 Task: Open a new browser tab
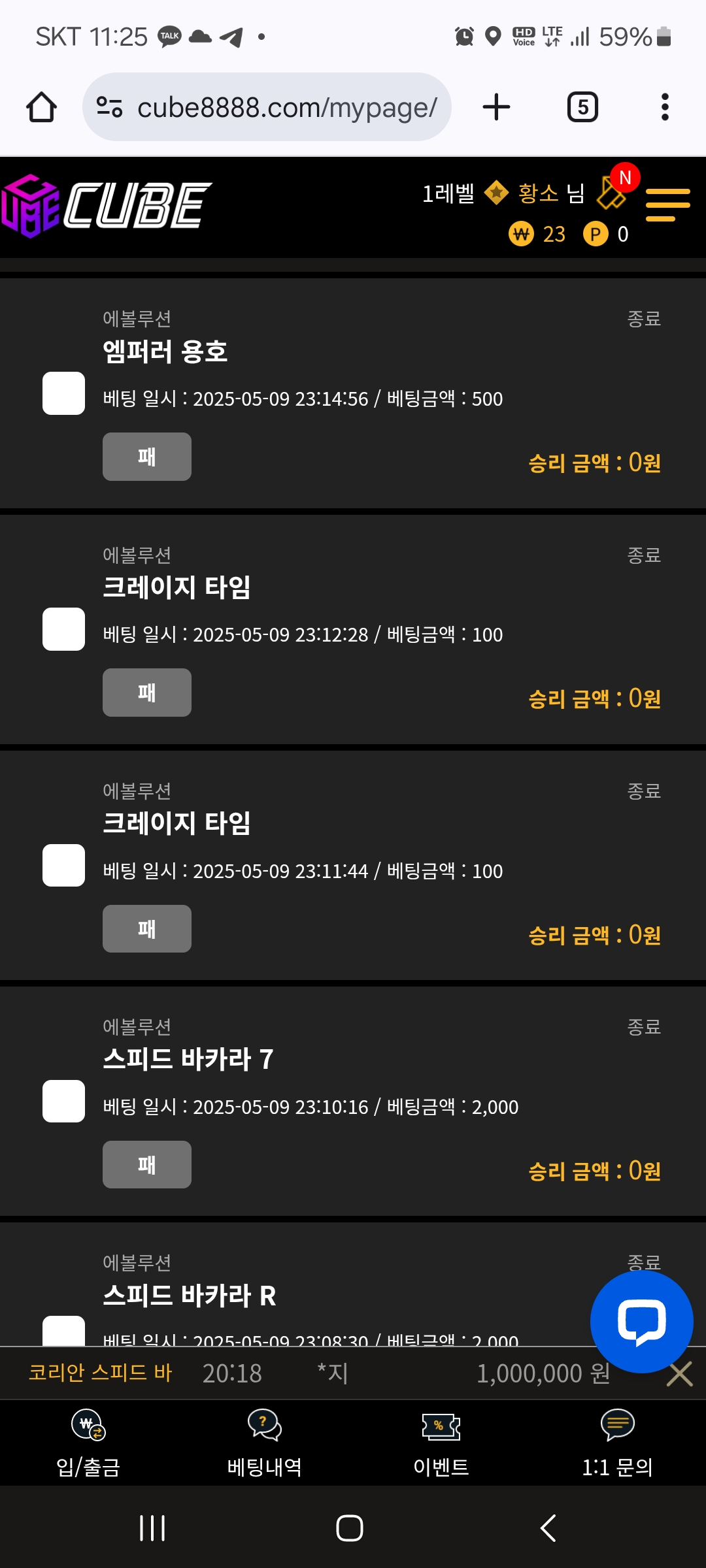click(x=497, y=107)
